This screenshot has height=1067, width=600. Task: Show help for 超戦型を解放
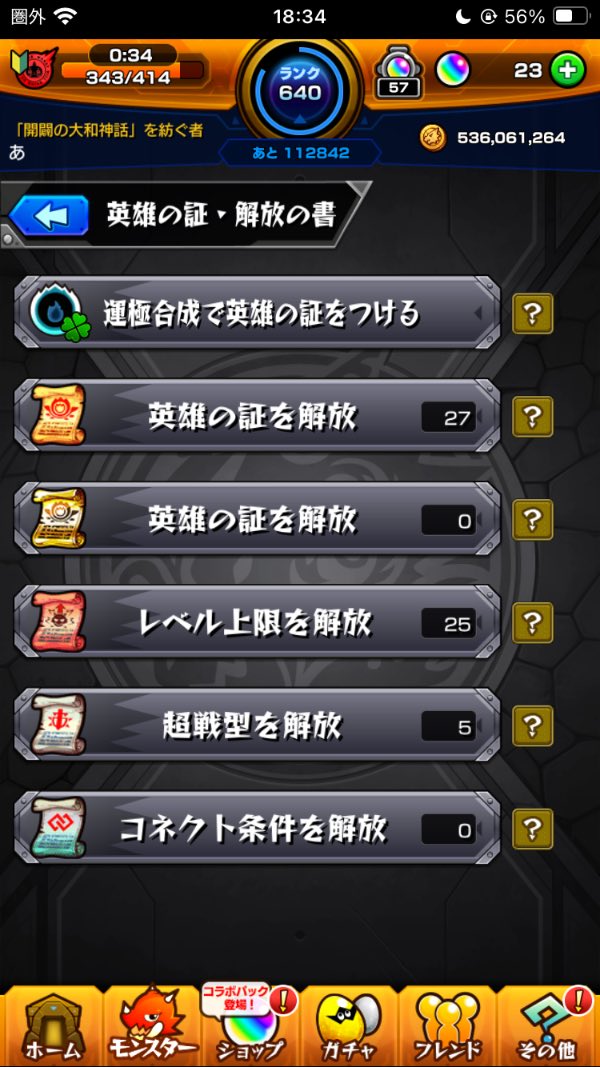tap(532, 726)
